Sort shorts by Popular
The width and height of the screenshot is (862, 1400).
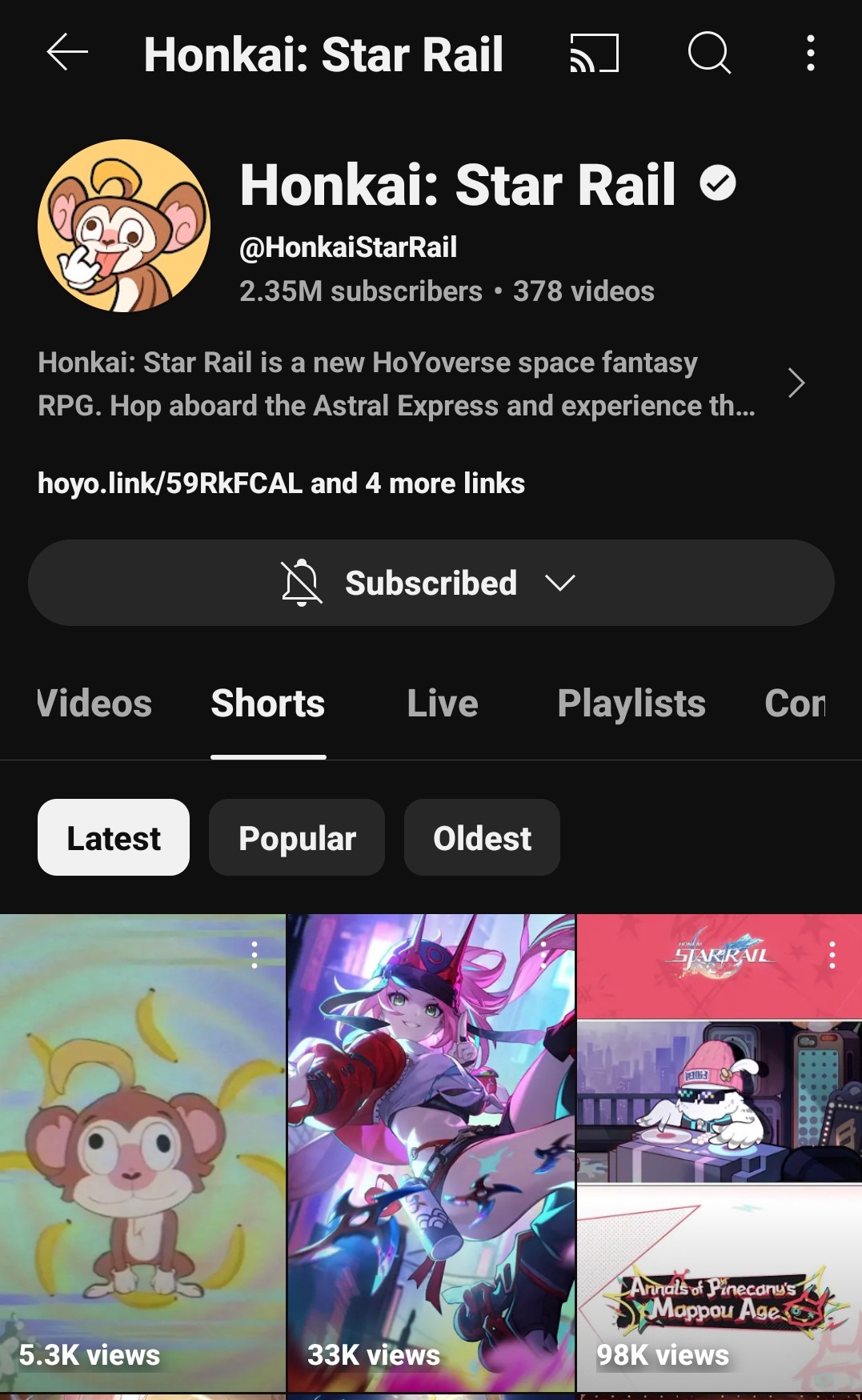297,838
